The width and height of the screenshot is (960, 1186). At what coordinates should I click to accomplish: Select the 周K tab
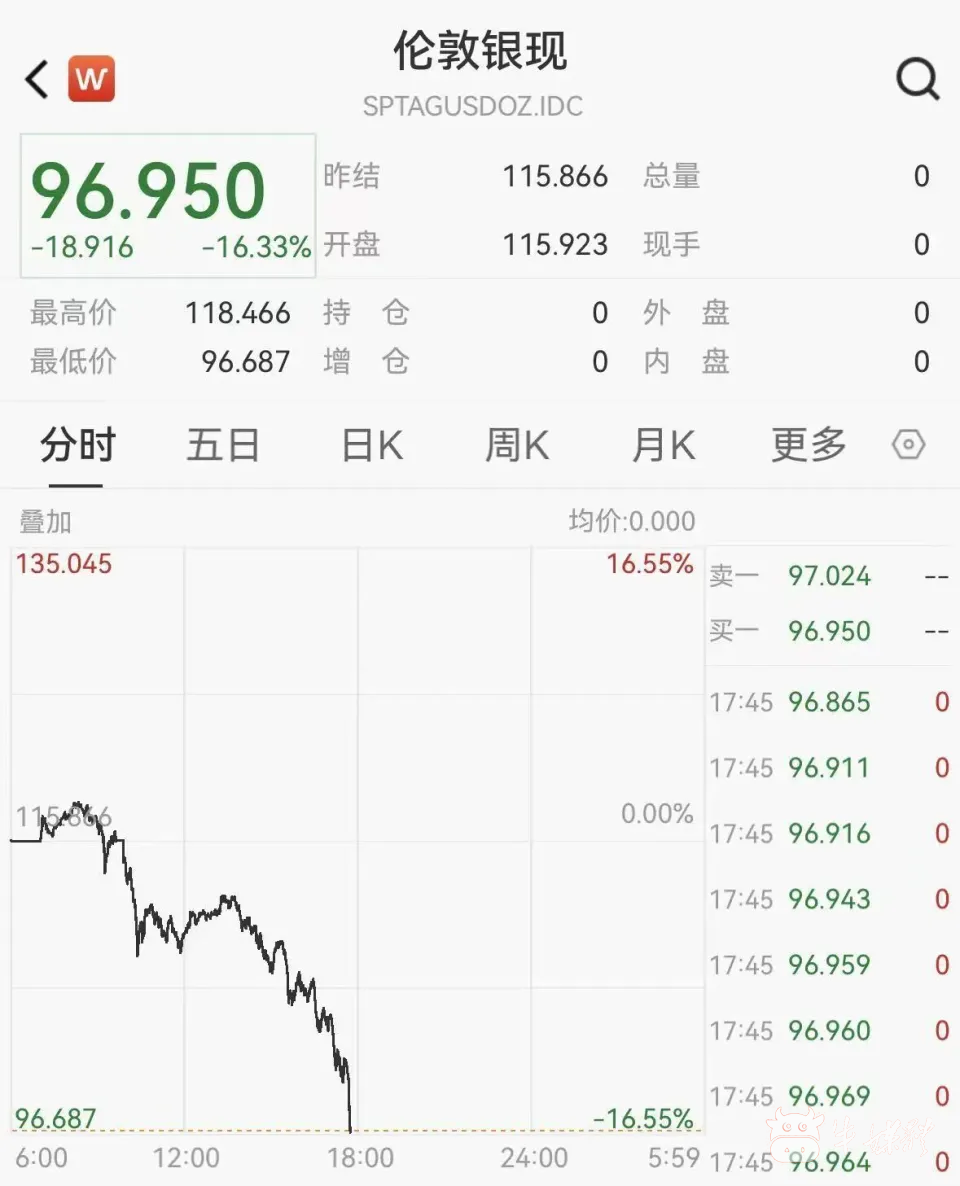tap(516, 446)
